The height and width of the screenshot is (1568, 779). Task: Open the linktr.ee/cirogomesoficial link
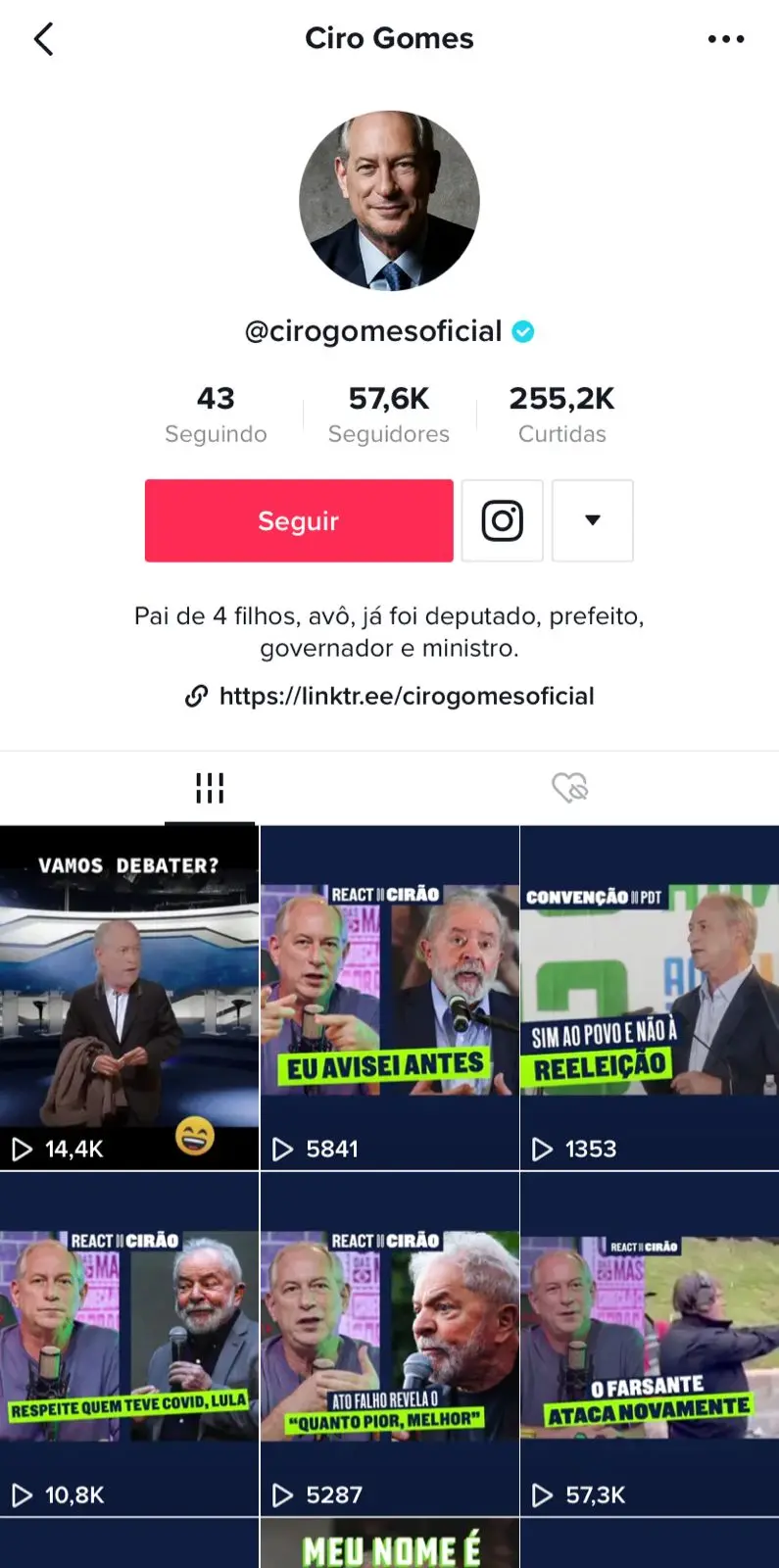point(408,696)
